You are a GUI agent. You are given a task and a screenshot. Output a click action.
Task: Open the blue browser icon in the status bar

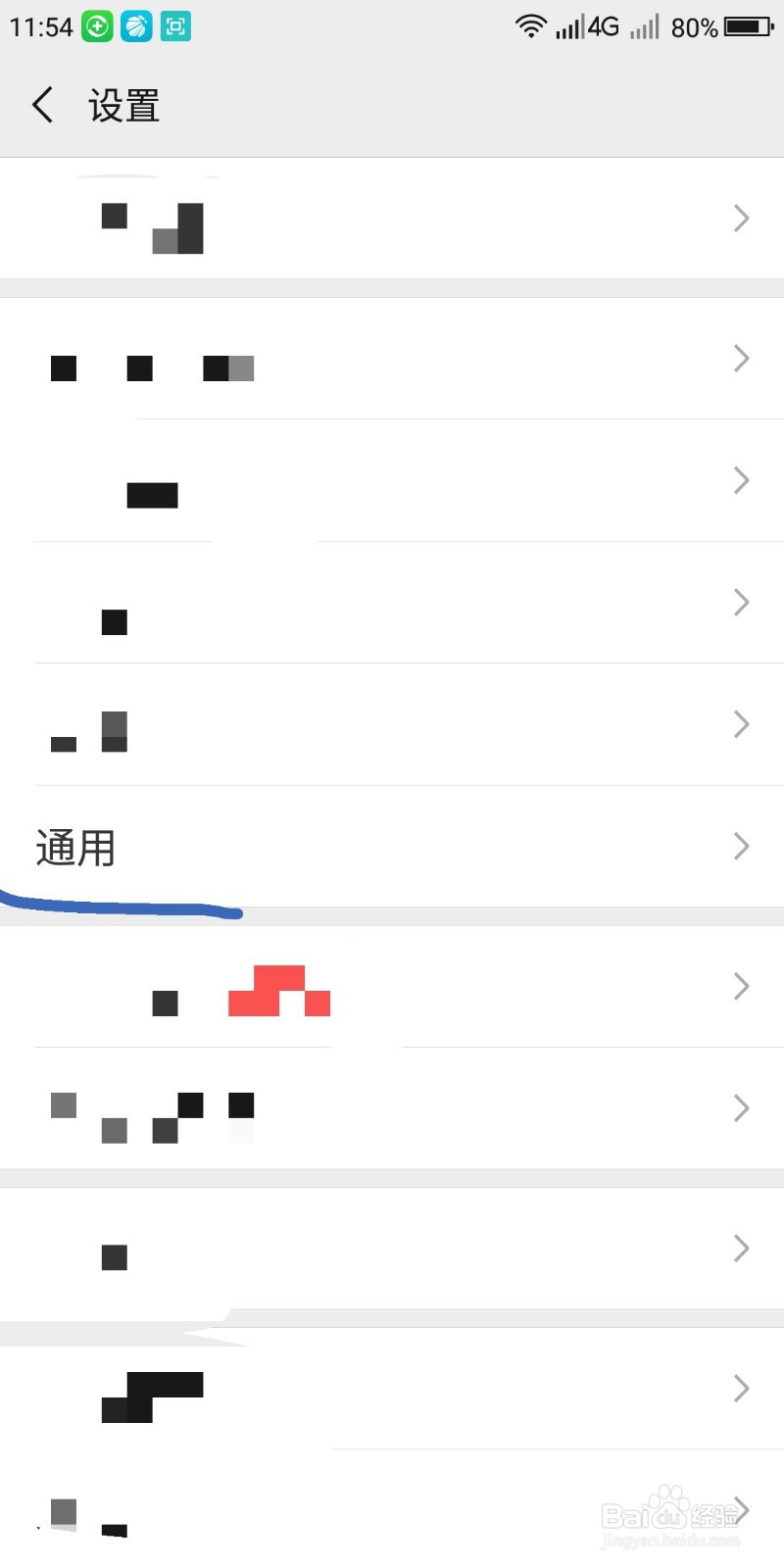click(x=135, y=26)
